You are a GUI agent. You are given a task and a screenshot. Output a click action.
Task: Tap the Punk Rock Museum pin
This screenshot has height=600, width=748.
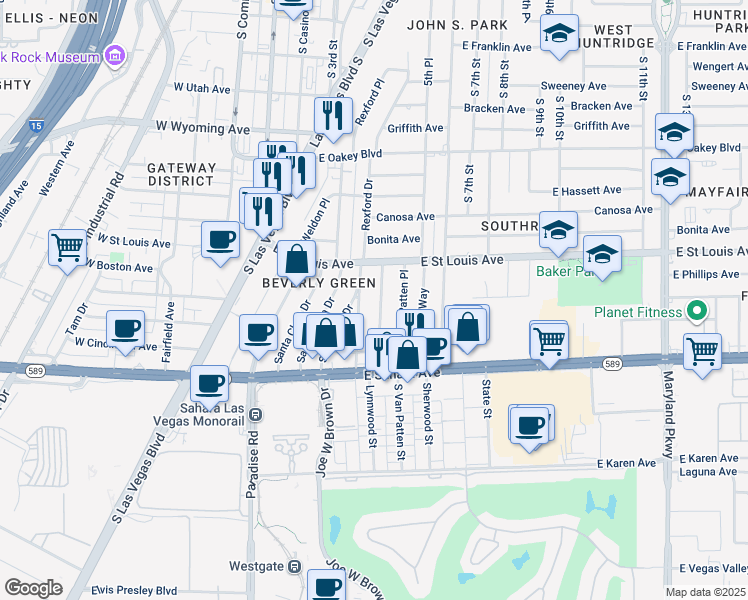click(x=115, y=56)
